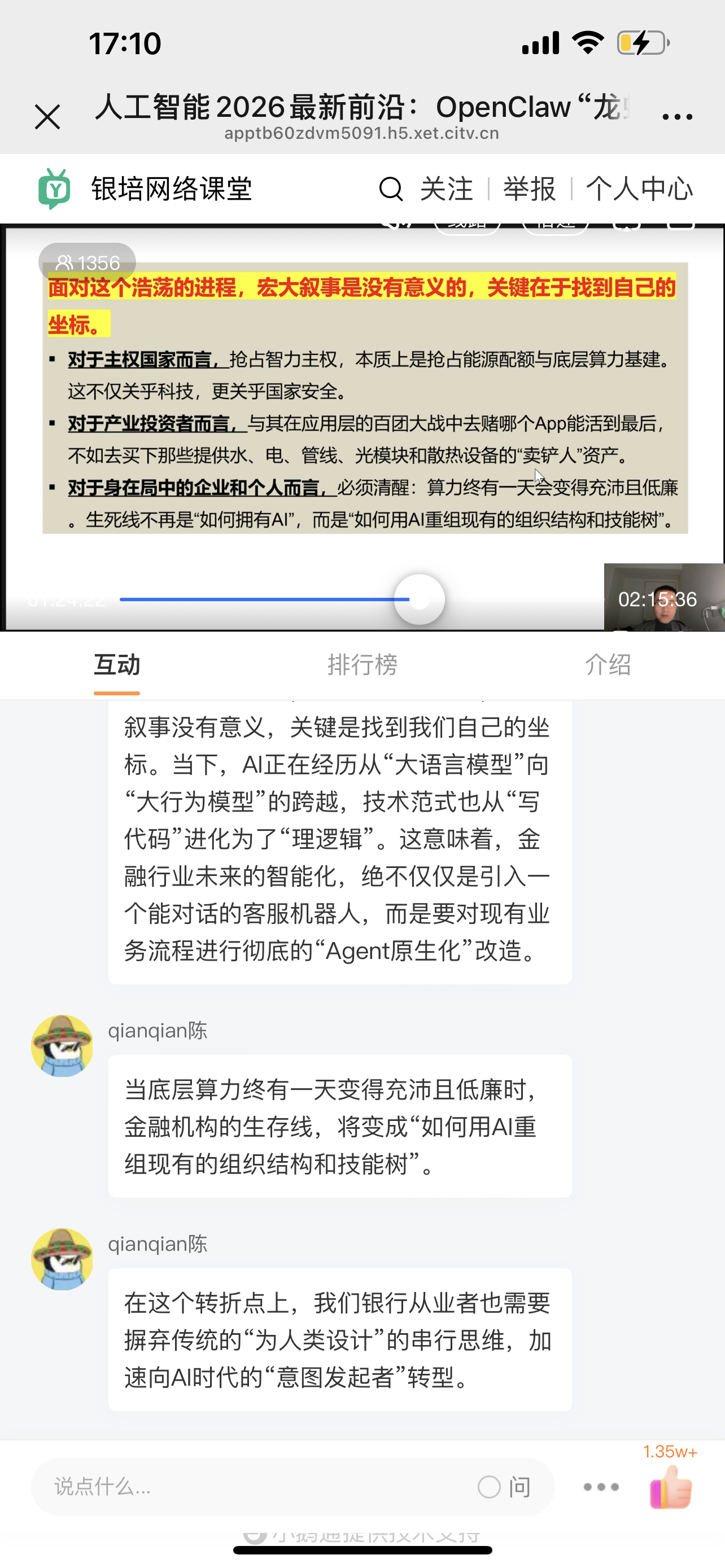Viewport: 725px width, 1568px height.
Task: Open 个人中心 personal center
Action: (x=639, y=189)
